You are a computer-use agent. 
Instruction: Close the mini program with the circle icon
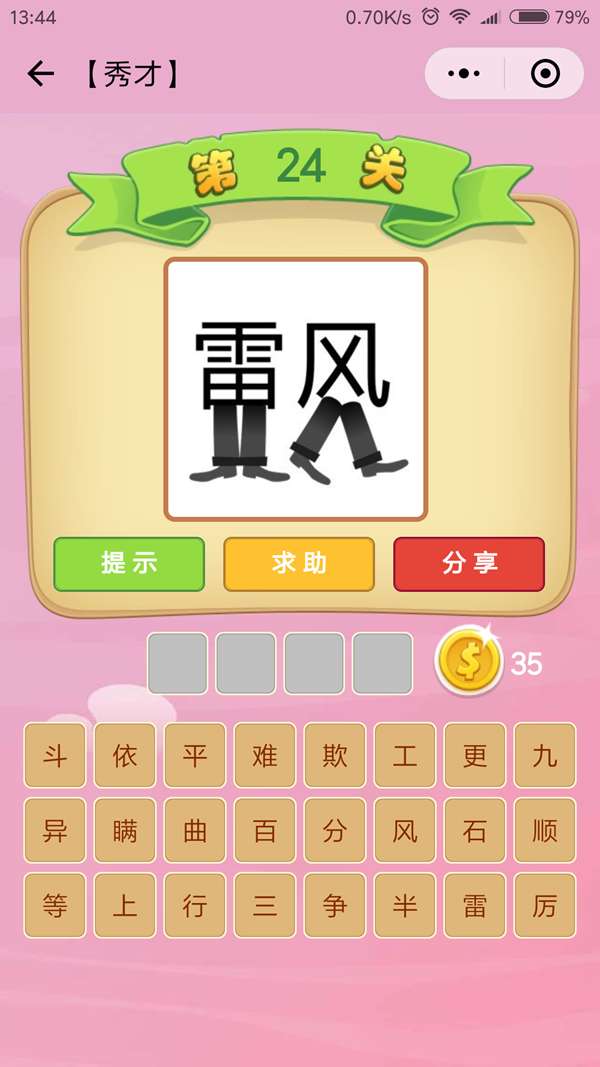[x=545, y=74]
